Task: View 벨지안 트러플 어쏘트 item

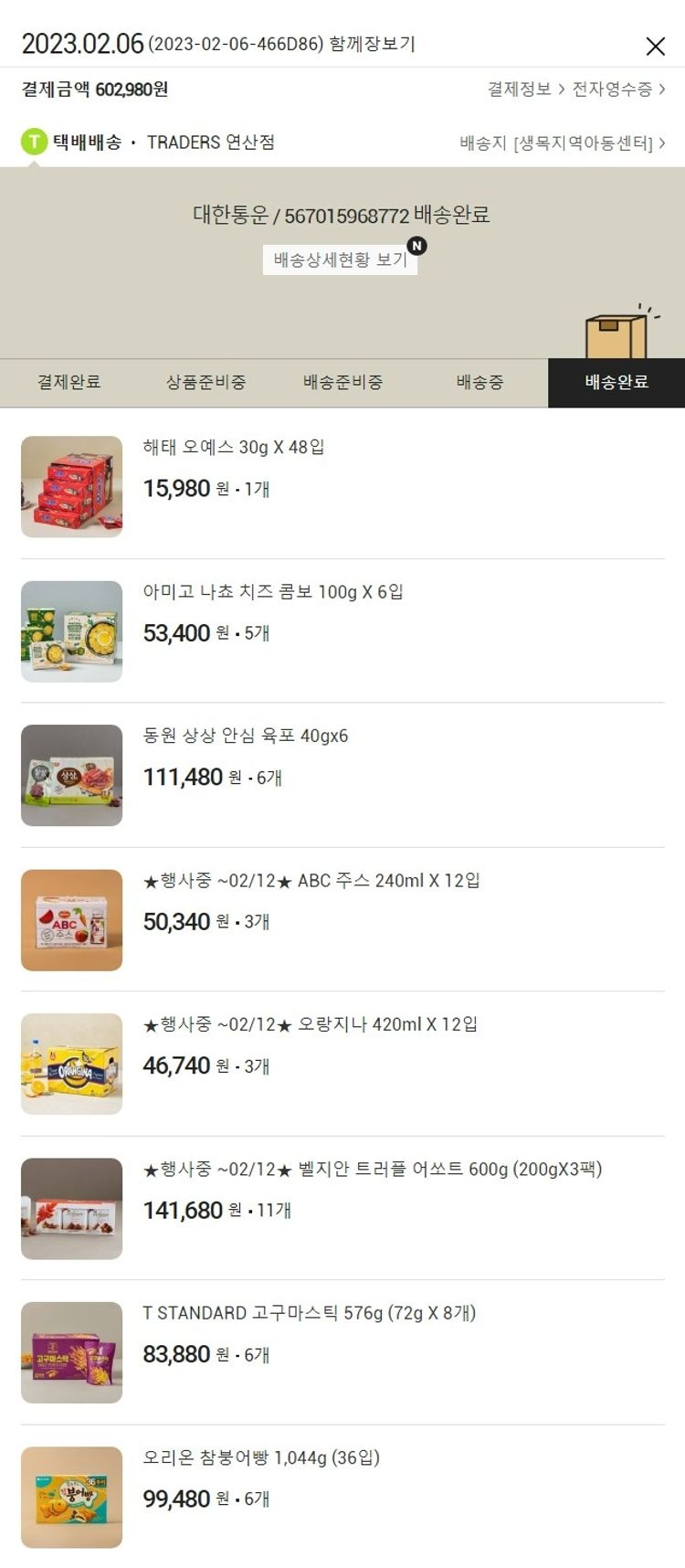Action: pos(372,1169)
